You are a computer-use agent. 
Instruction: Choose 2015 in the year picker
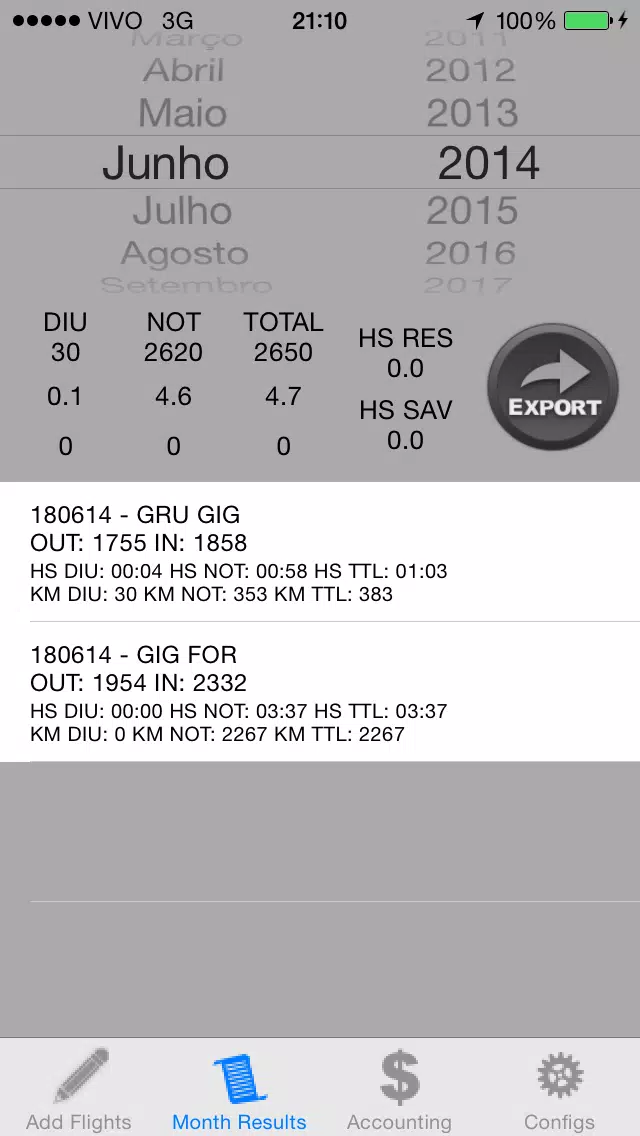pos(472,211)
